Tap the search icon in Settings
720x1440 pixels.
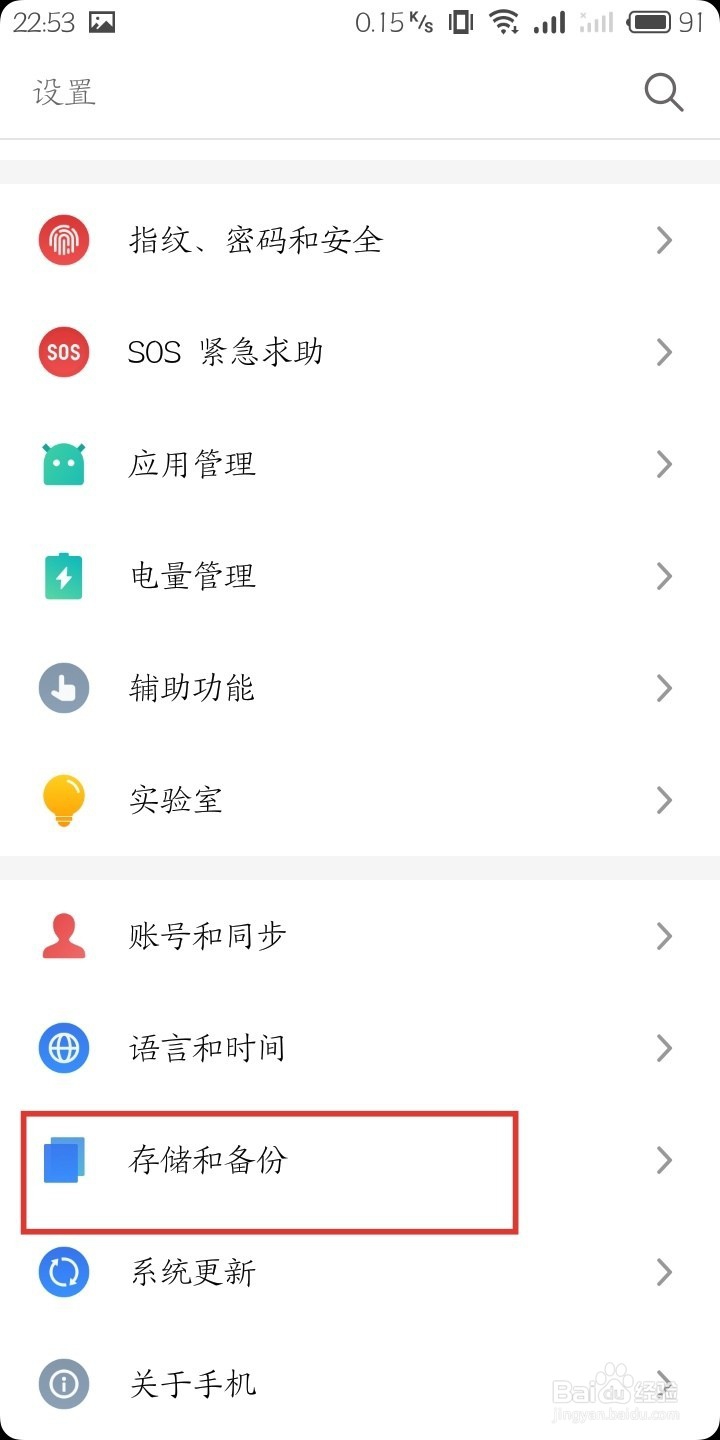[x=663, y=92]
